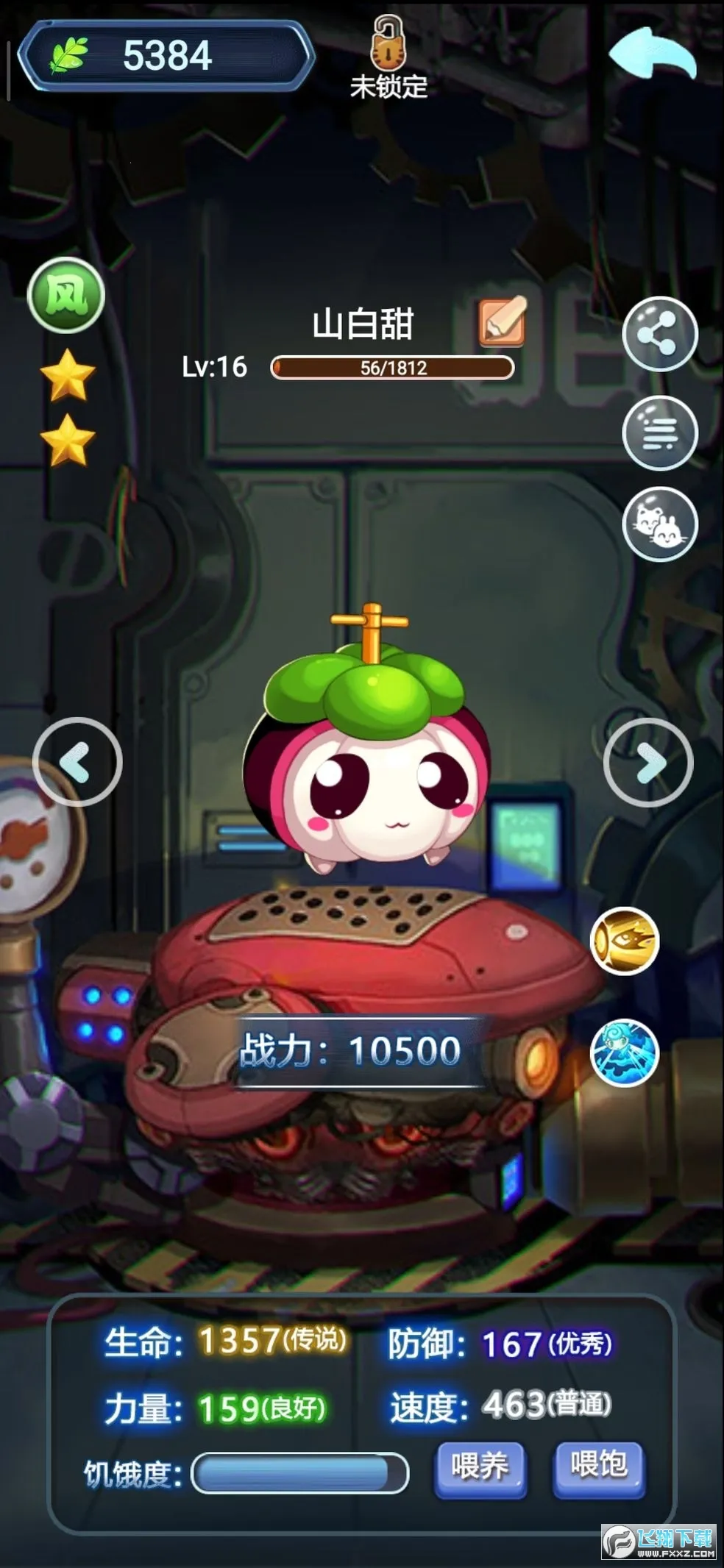Tap the 喂养 feed button
724x1568 pixels.
[x=480, y=1468]
